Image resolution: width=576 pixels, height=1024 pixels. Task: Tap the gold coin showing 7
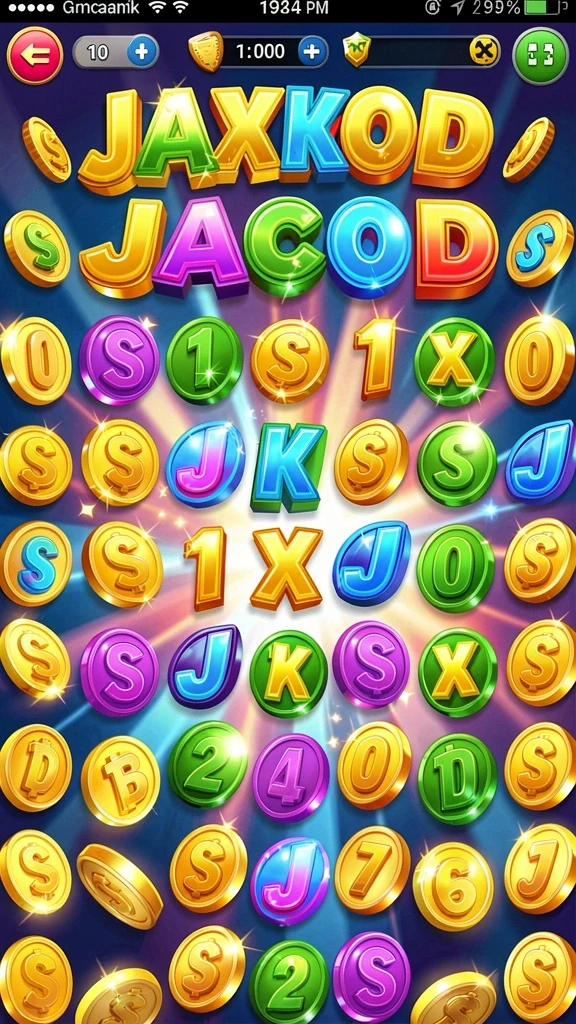372,869
